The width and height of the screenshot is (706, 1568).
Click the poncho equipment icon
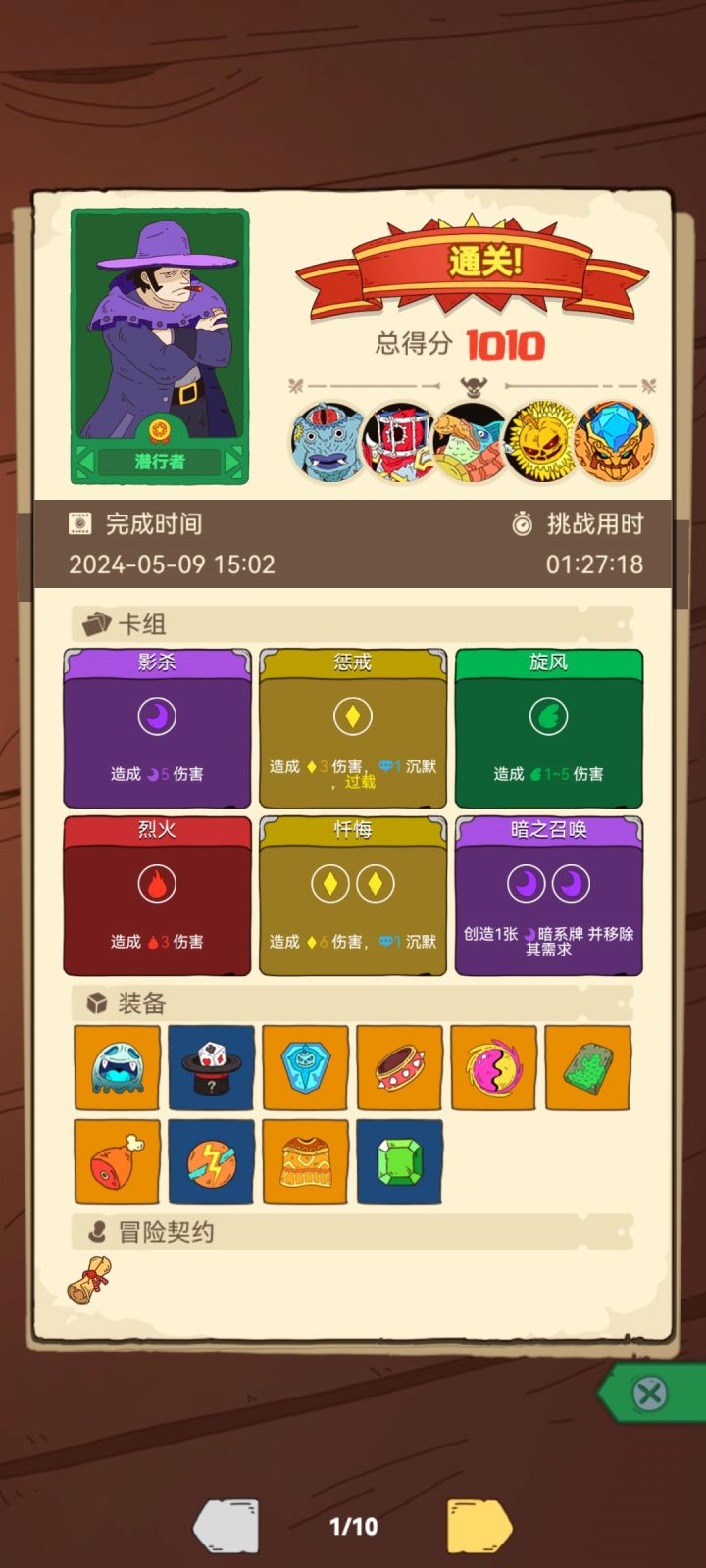(305, 1161)
